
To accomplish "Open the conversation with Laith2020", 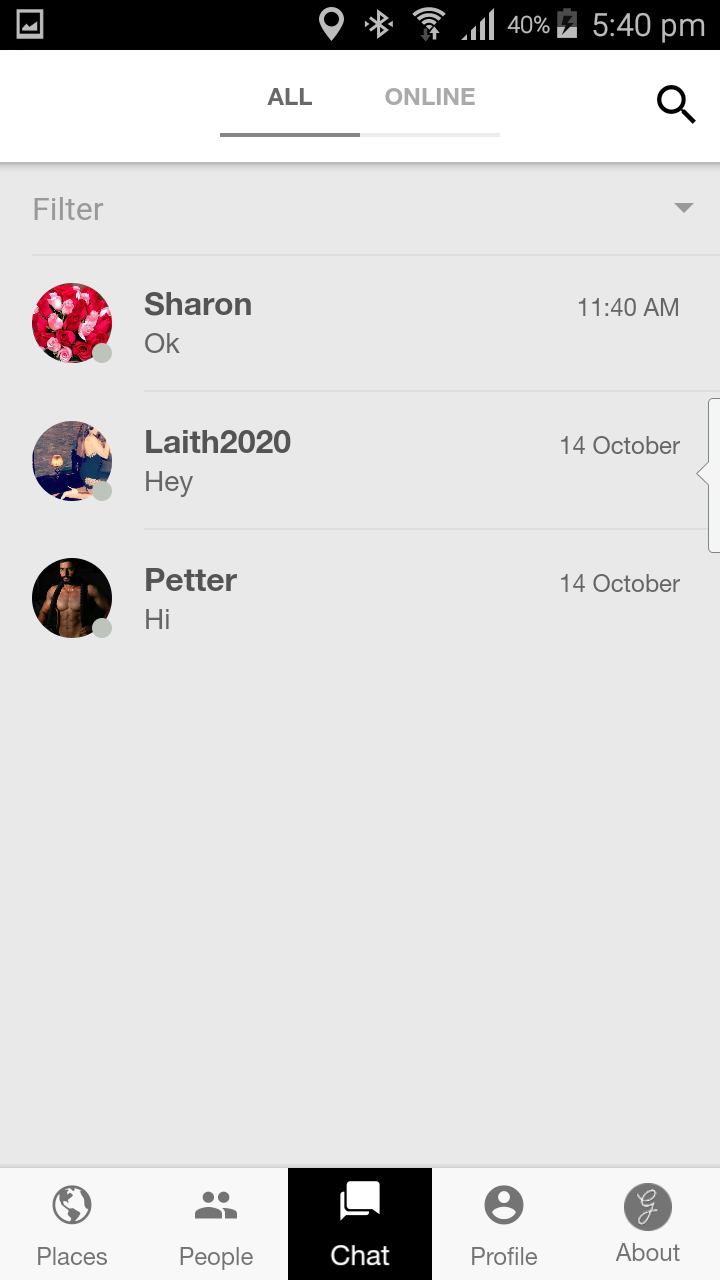I will tap(360, 461).
